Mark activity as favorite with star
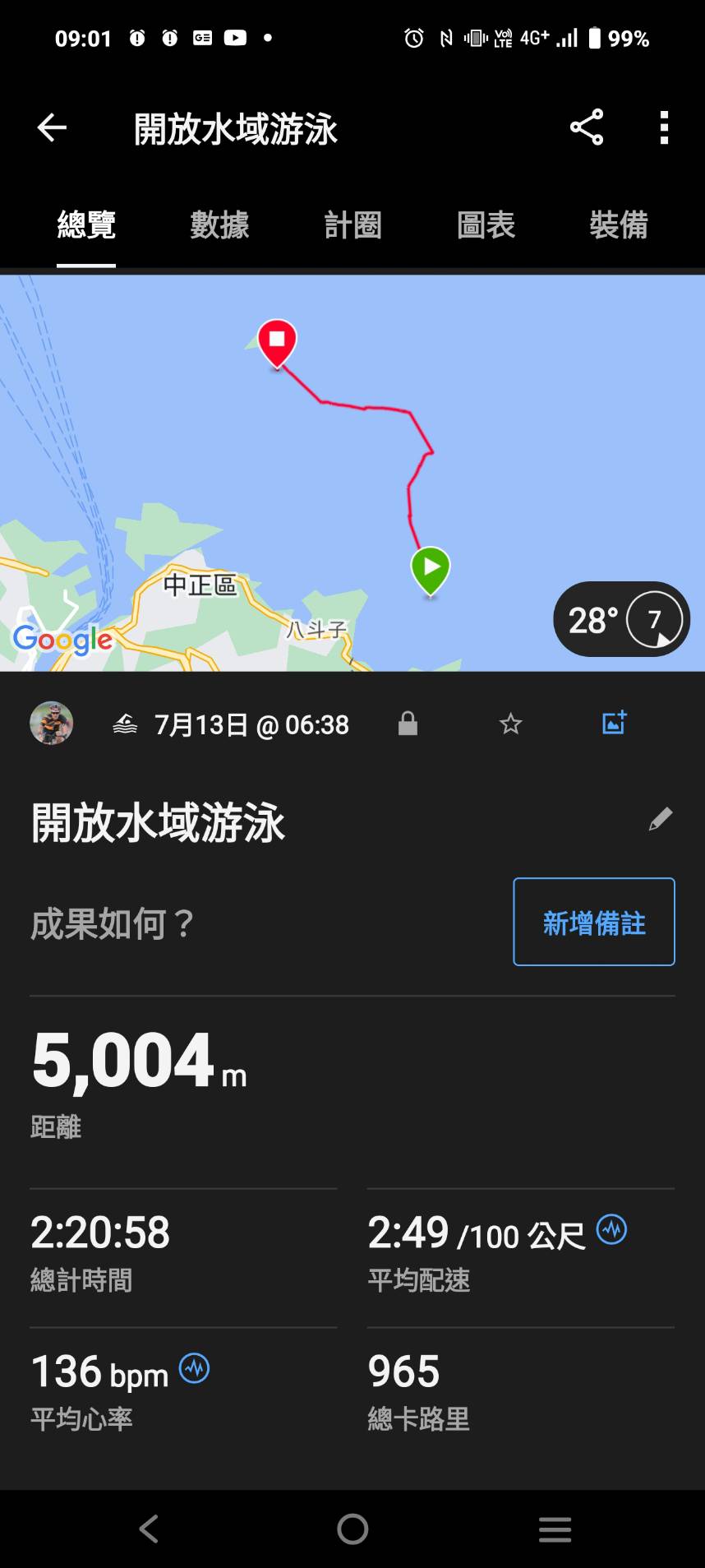 pyautogui.click(x=510, y=724)
